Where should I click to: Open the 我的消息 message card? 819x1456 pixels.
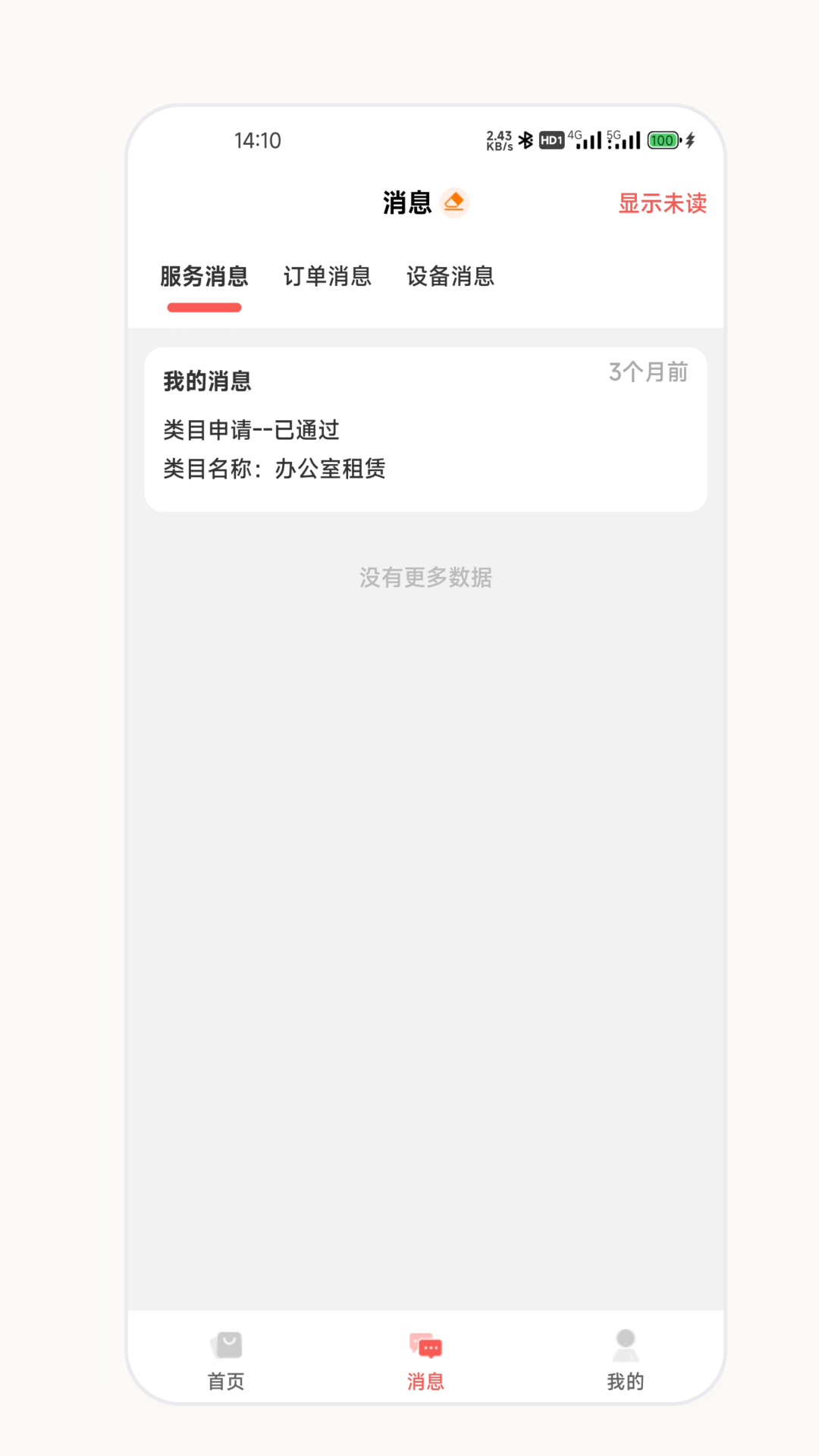click(427, 425)
